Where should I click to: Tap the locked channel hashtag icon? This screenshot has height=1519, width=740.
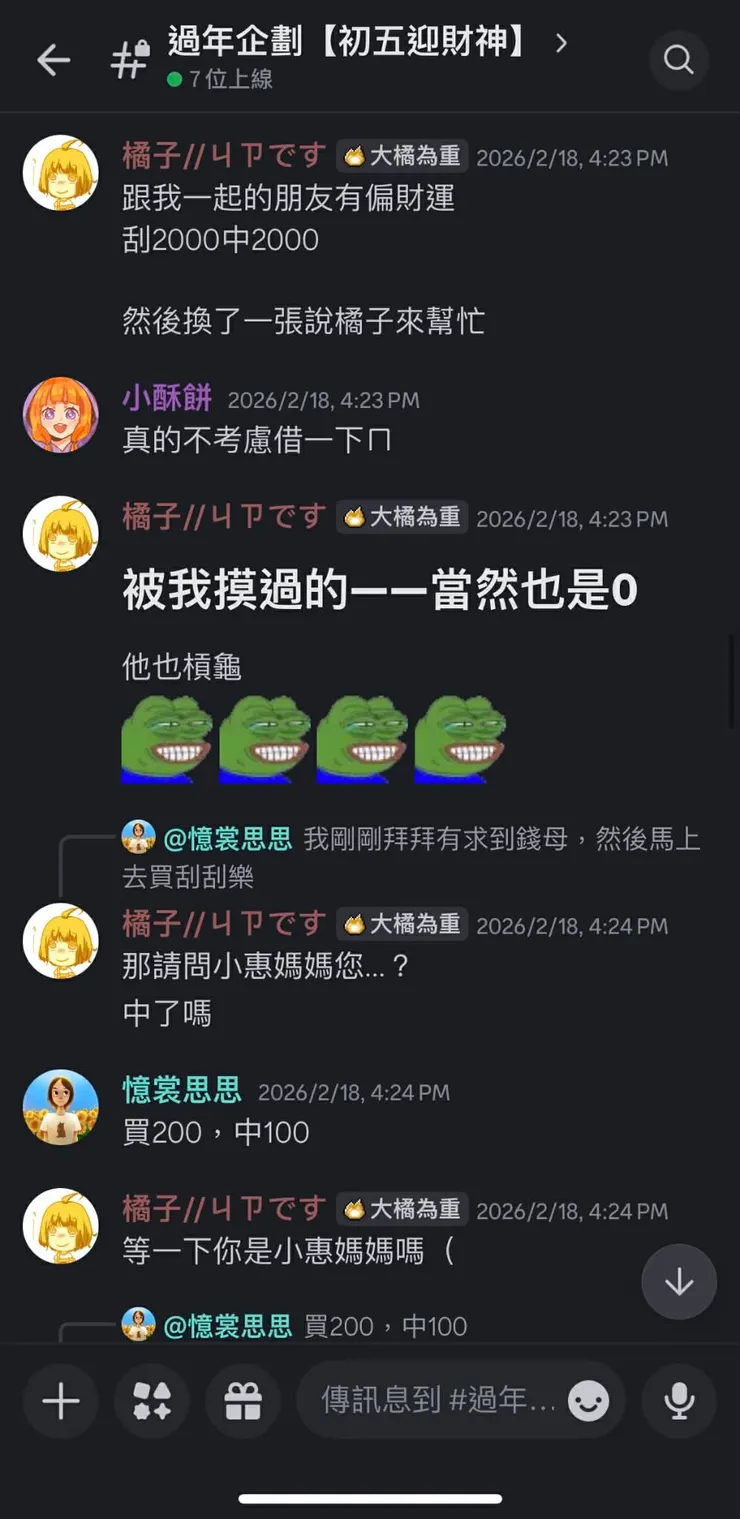pyautogui.click(x=129, y=58)
